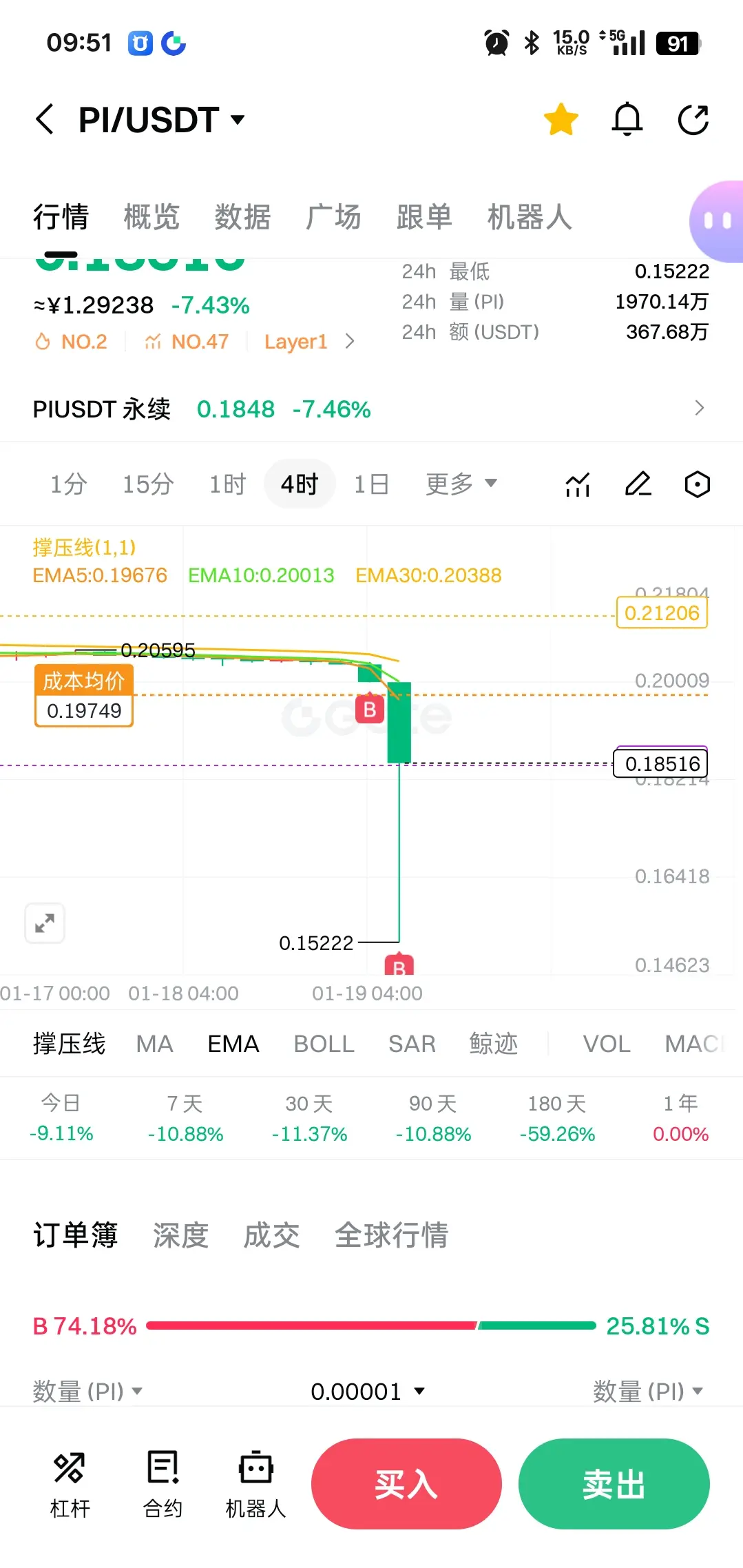
Task: Switch to the 数据 tab
Action: pyautogui.click(x=242, y=217)
